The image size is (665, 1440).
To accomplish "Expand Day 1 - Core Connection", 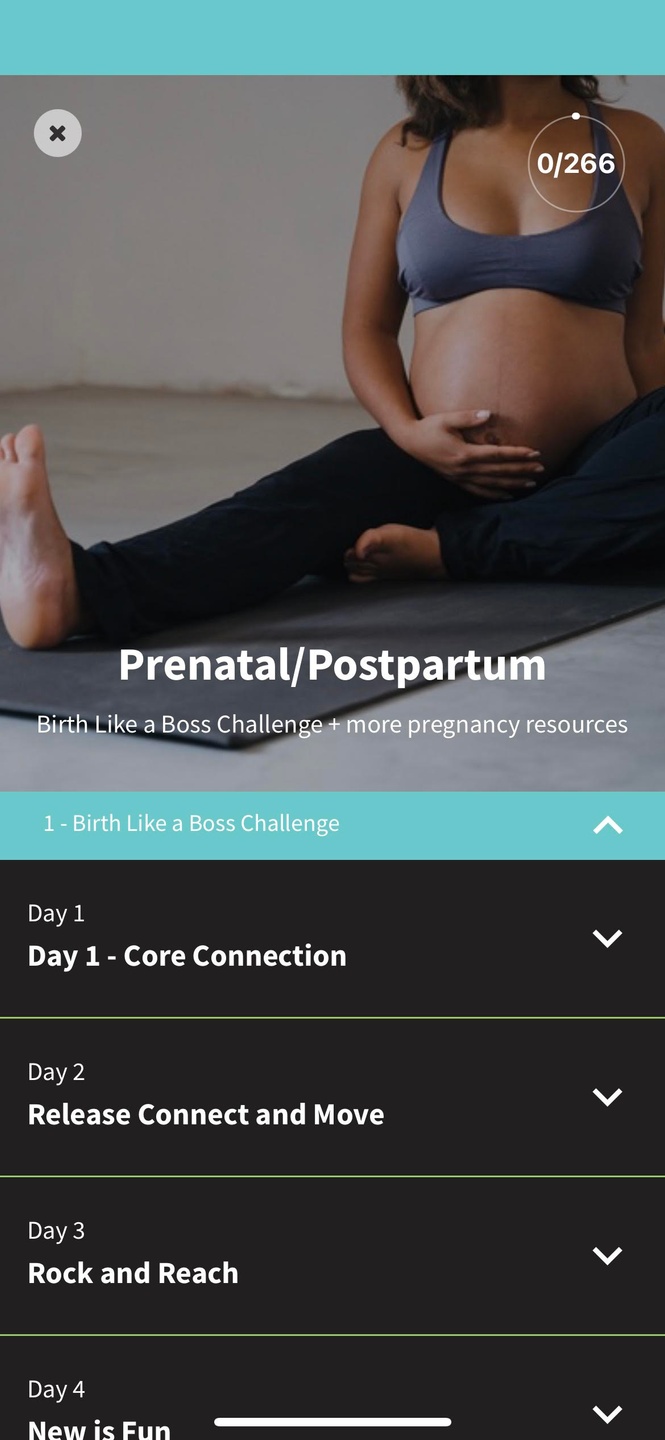I will (607, 938).
